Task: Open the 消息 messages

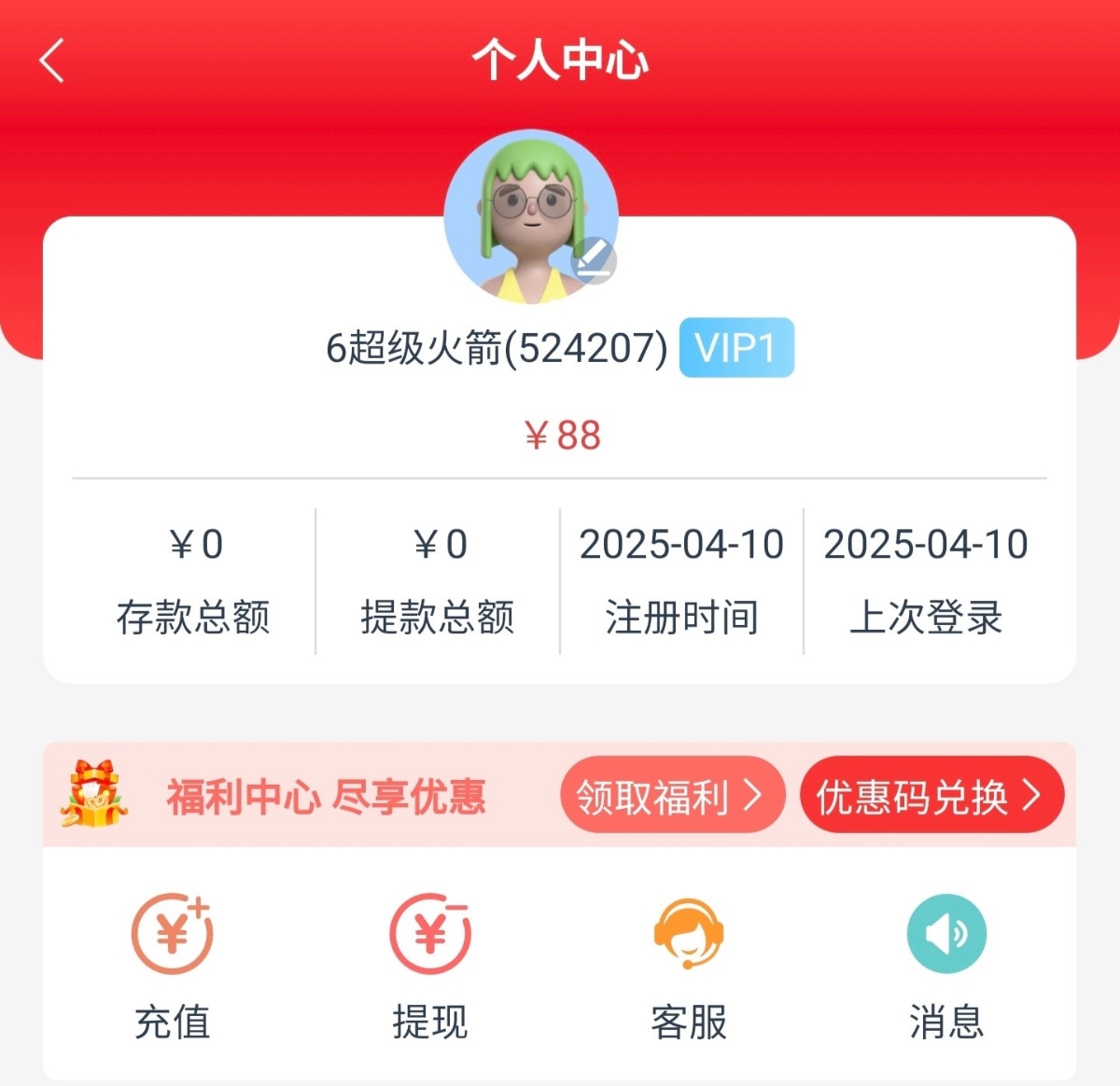Action: point(945,966)
